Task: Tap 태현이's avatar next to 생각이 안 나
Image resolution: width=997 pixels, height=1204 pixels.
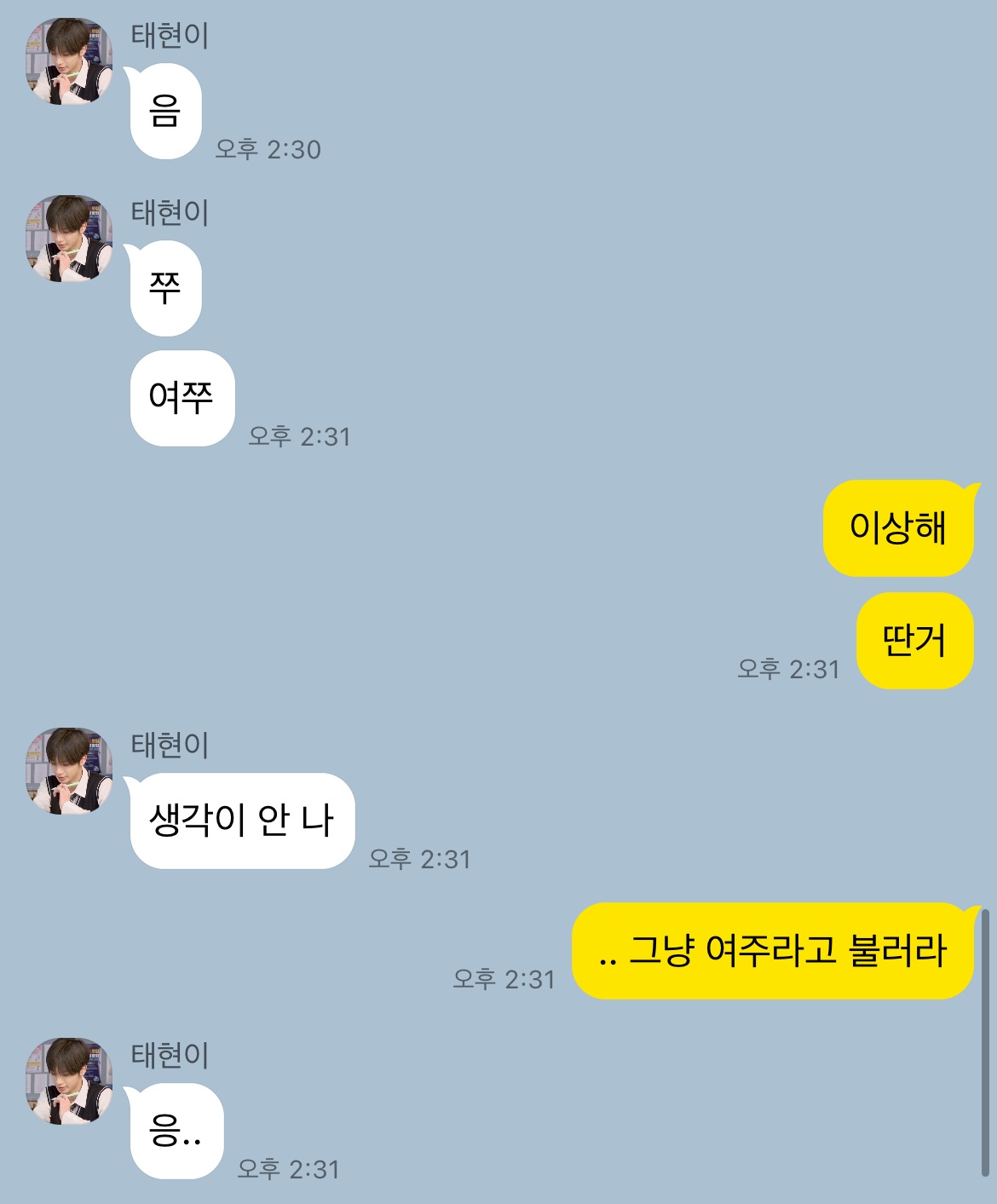Action: pyautogui.click(x=69, y=770)
